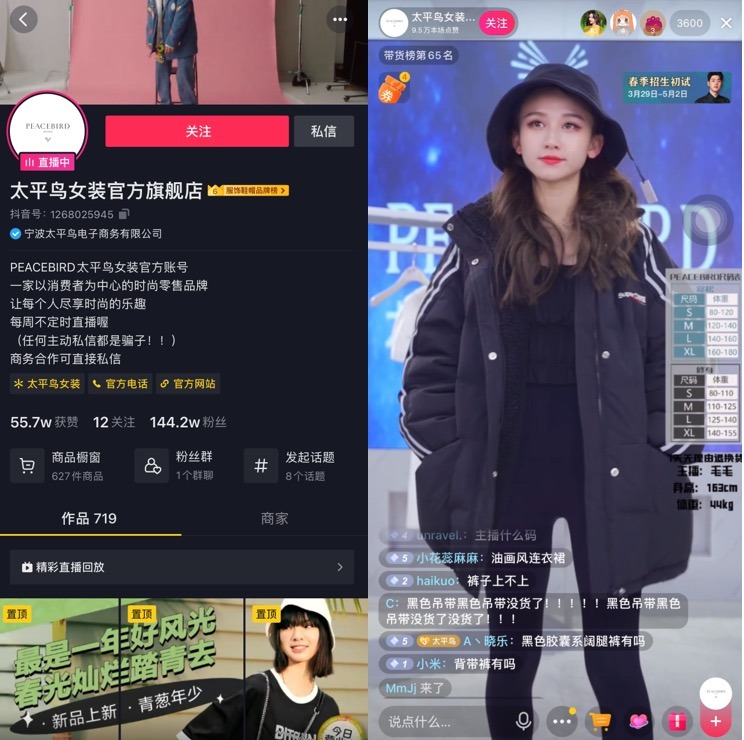Switch to the 商家 tab

click(x=274, y=518)
